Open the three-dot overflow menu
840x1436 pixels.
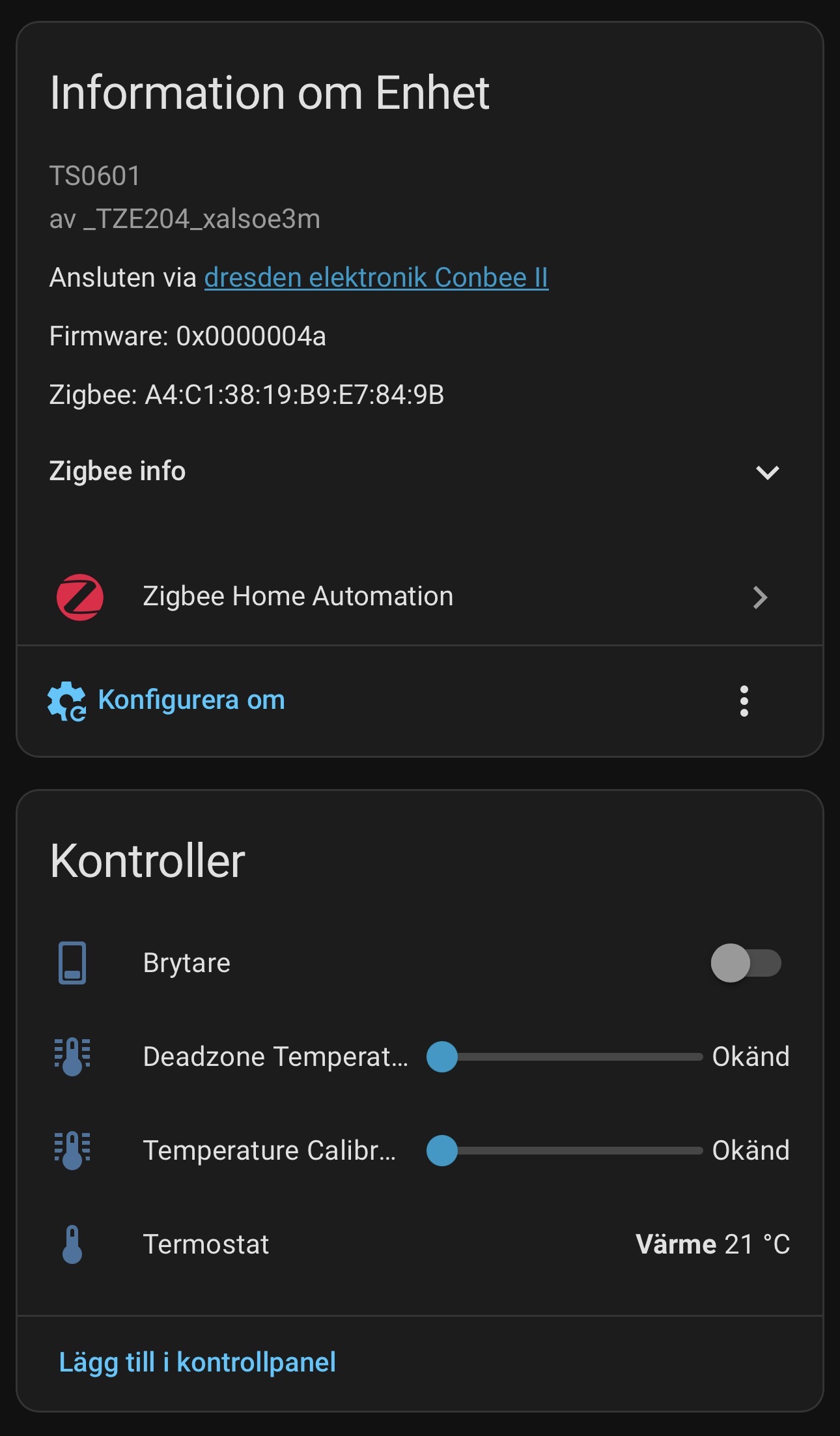point(744,701)
